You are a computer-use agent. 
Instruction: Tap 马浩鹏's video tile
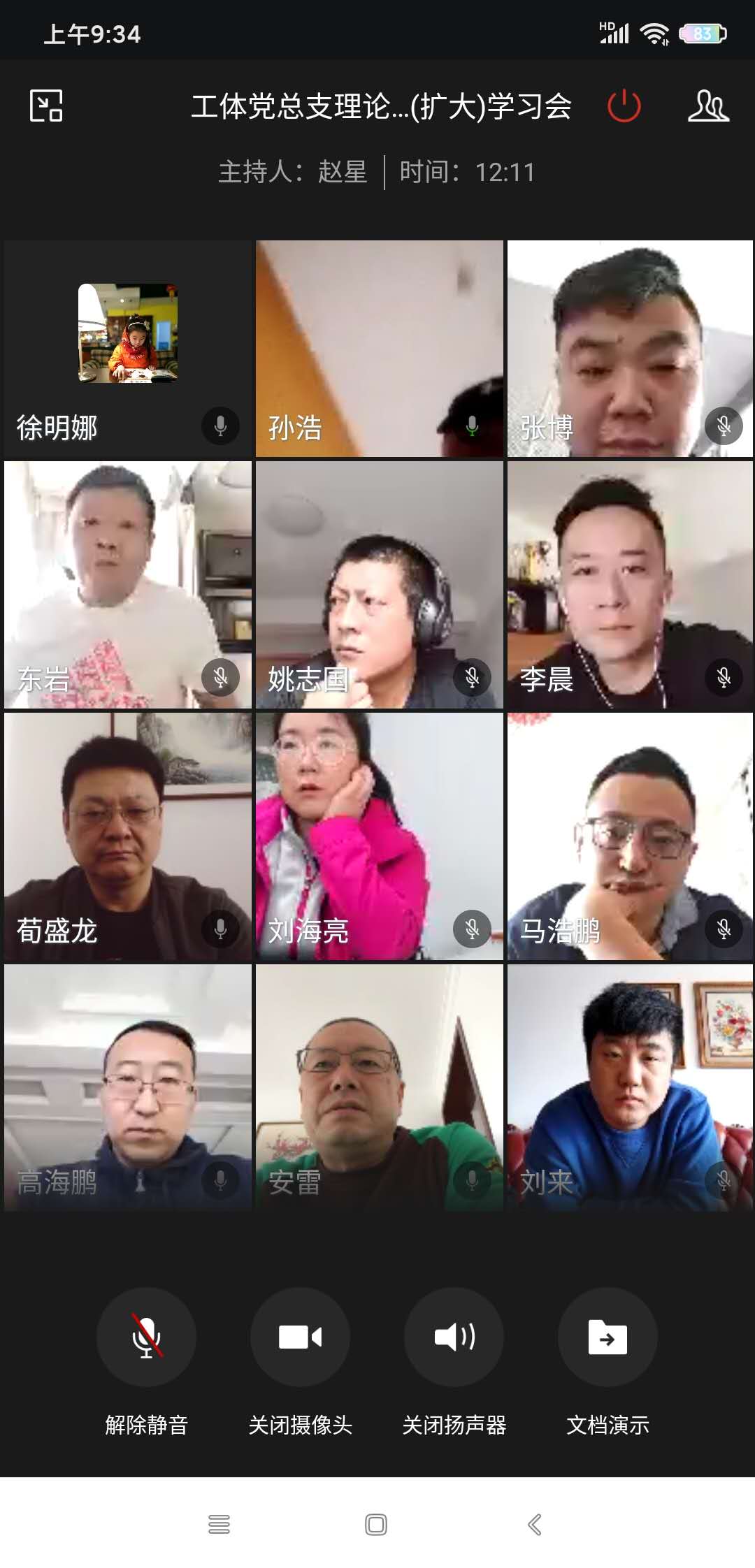[630, 836]
